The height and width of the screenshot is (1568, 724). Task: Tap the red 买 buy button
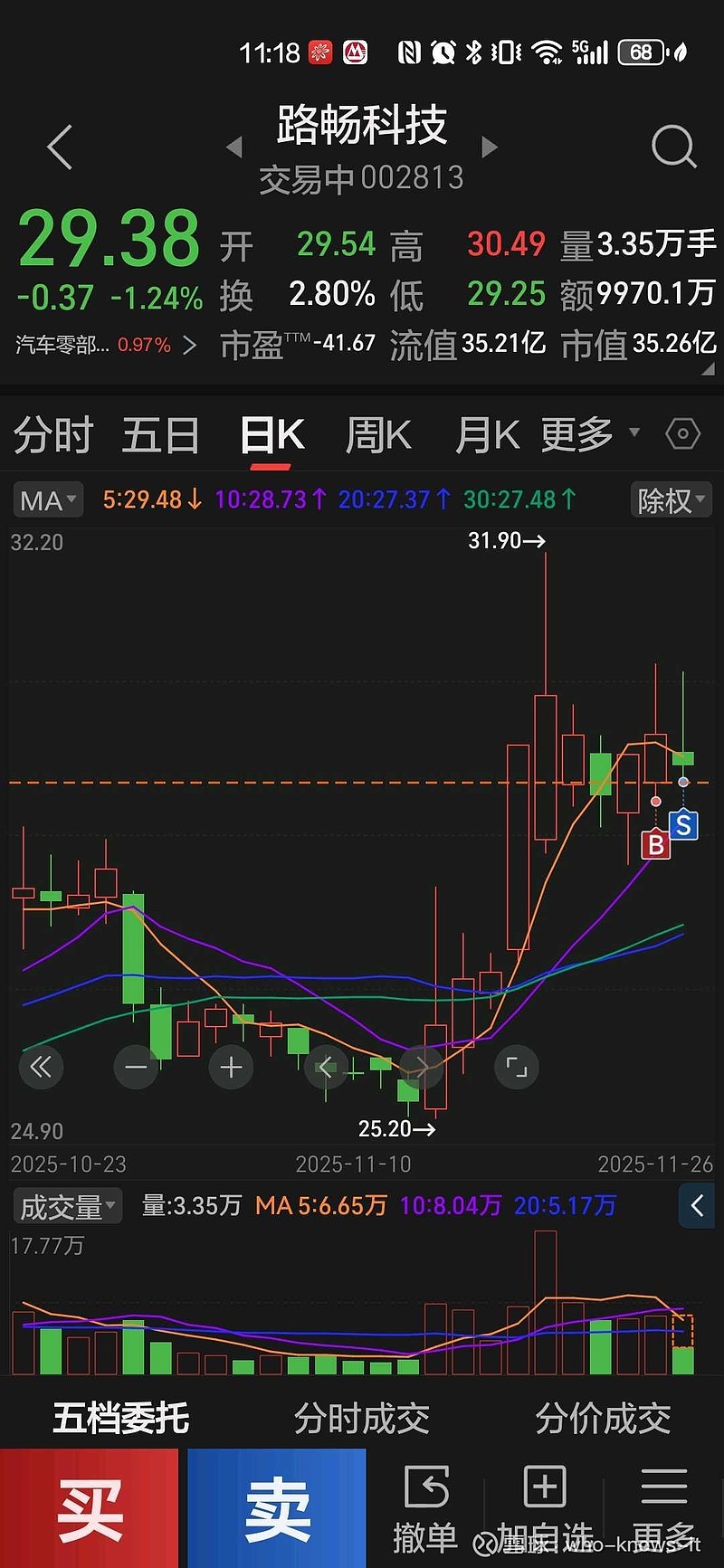(90, 1508)
